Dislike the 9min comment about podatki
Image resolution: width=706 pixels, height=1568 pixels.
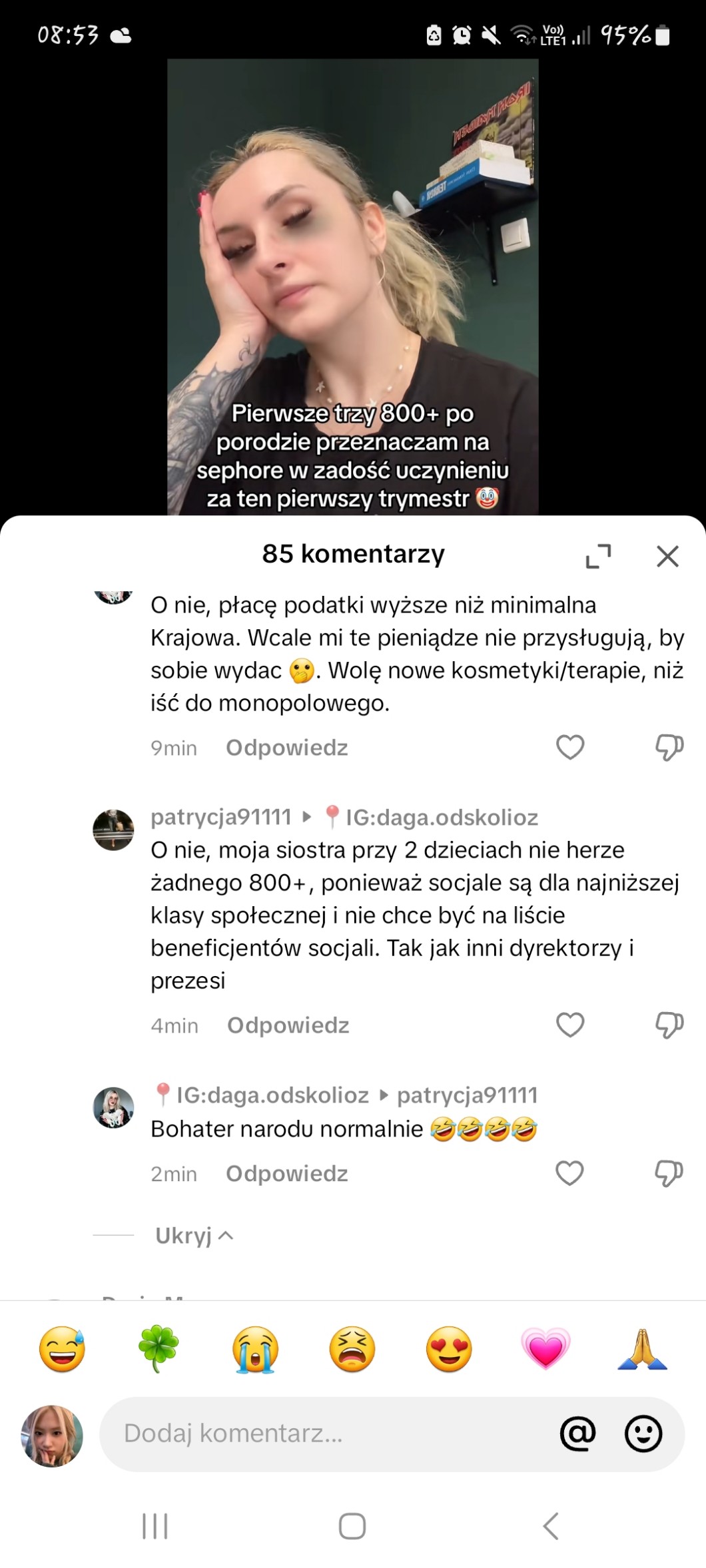coord(669,748)
